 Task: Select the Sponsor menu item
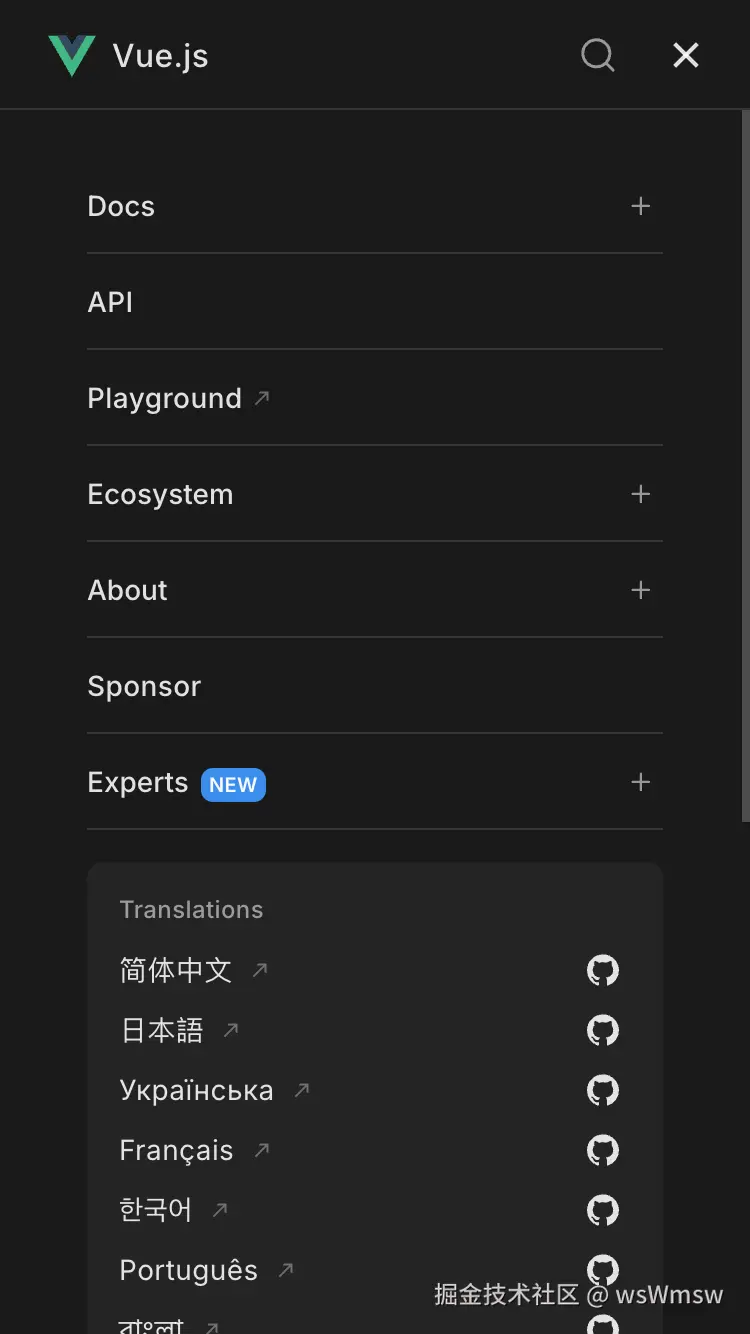pos(143,686)
